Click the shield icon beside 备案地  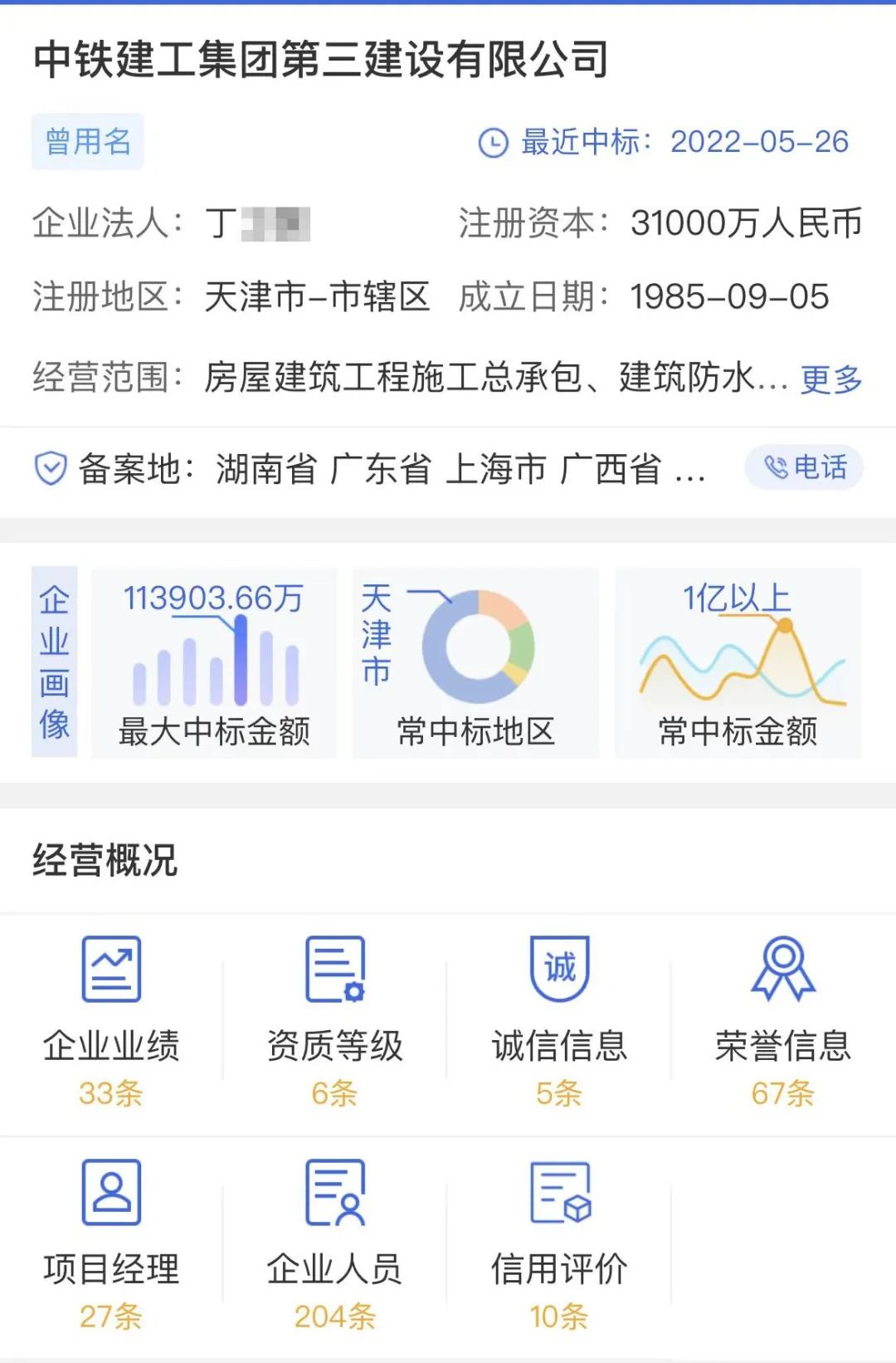click(51, 470)
